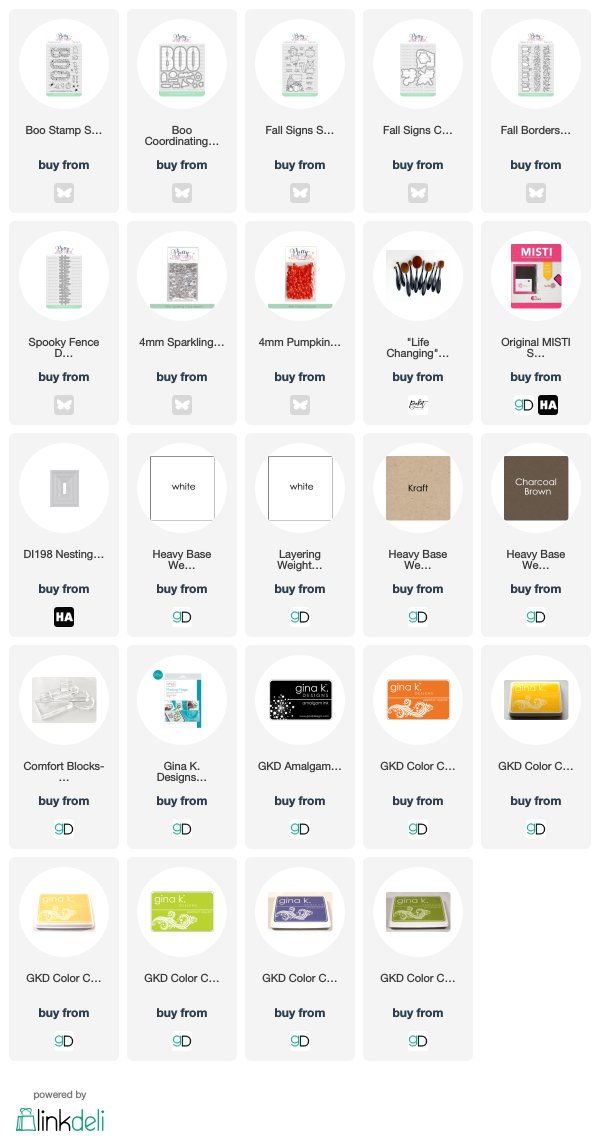Image resolution: width=600 pixels, height=1141 pixels.
Task: Tap the GD store icon under Original MISTI
Action: click(524, 405)
